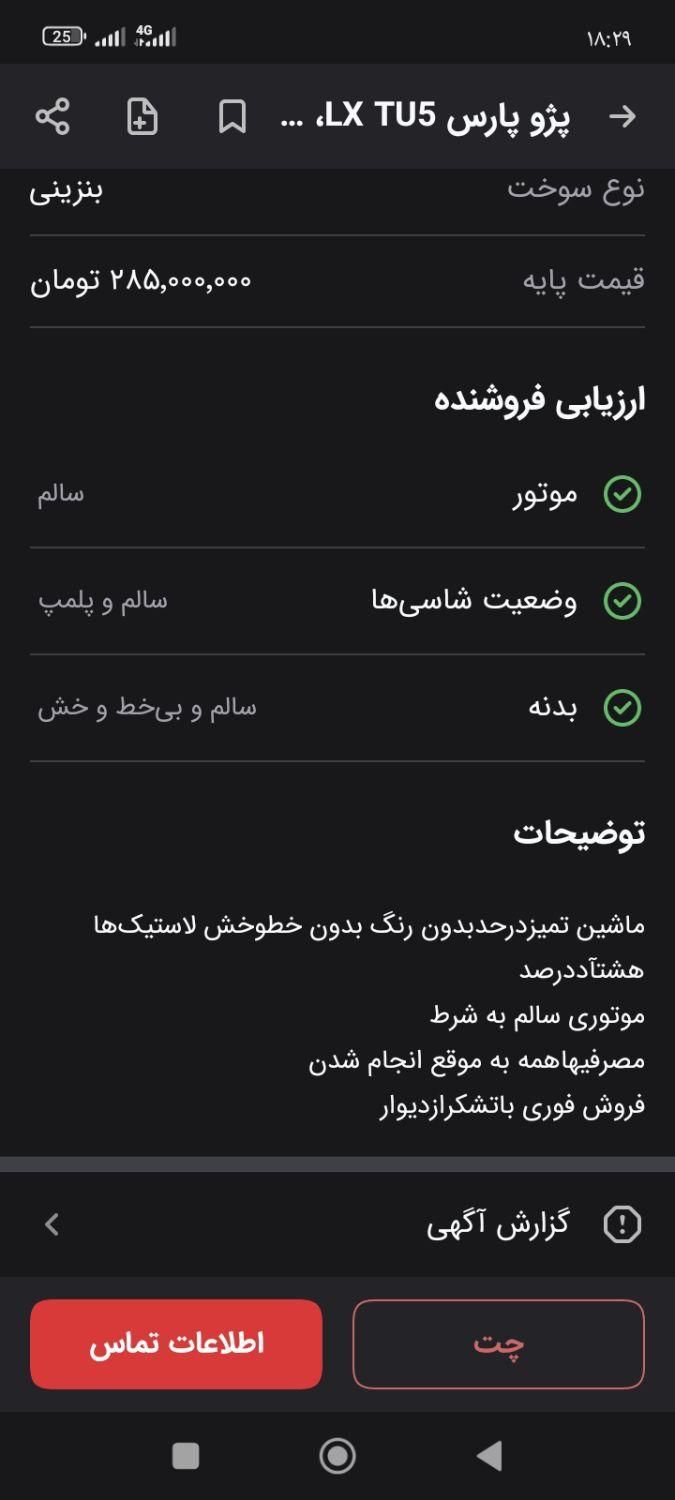Screen dimensions: 675x1500
Task: Tap the system back navigation button
Action: pyautogui.click(x=489, y=1456)
